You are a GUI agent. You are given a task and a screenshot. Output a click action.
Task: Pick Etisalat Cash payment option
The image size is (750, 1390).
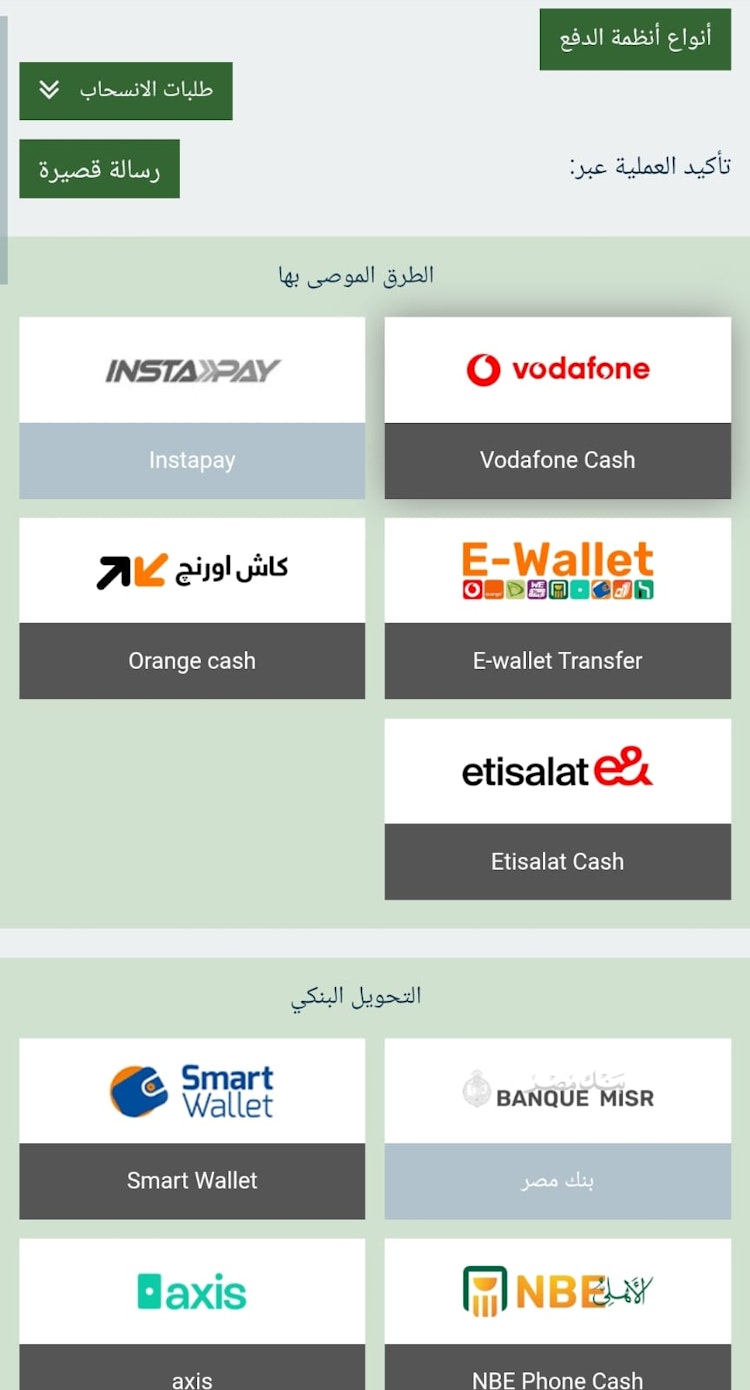[557, 809]
